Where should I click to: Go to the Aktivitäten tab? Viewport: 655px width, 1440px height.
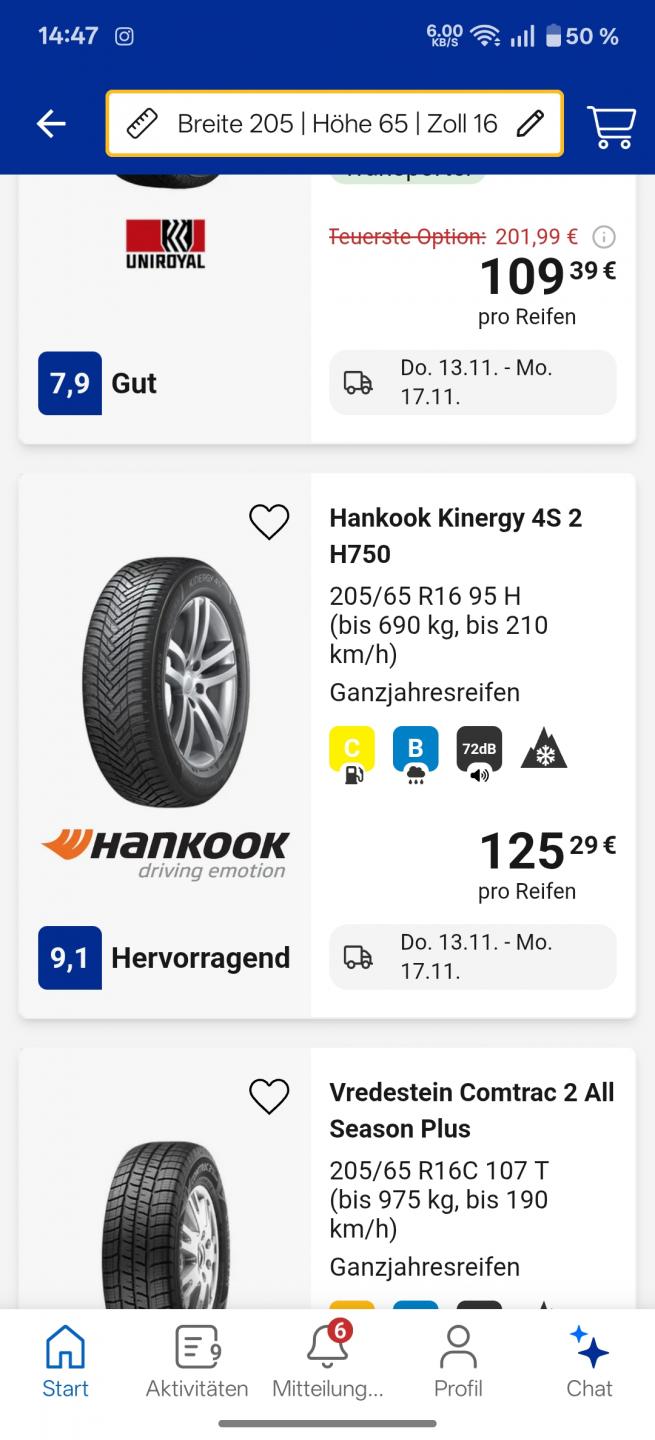197,1361
